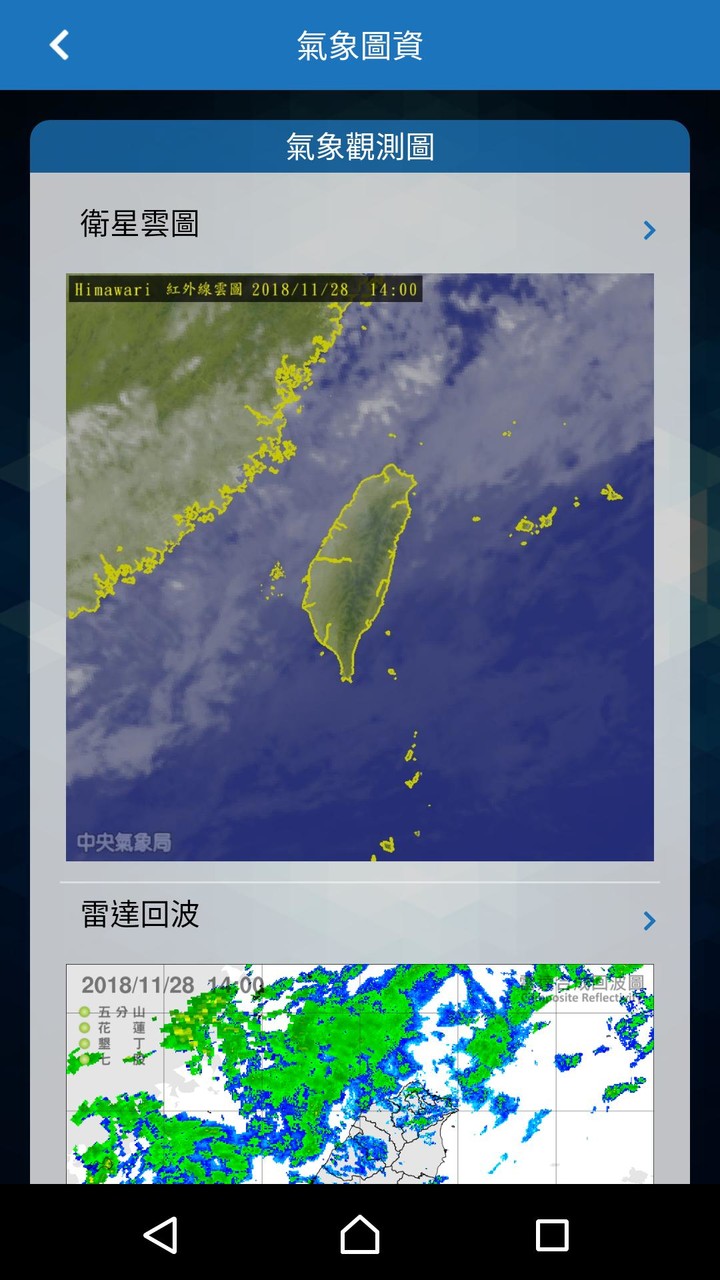Select the 五分山 radar station marker

pyautogui.click(x=84, y=1012)
